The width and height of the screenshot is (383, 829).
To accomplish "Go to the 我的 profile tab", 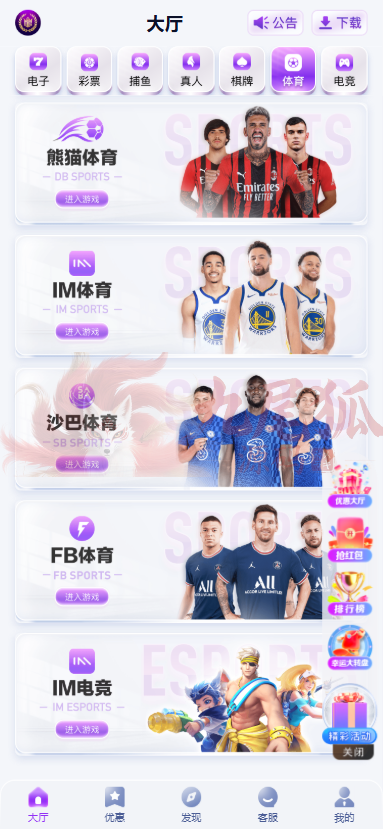I will [x=344, y=804].
